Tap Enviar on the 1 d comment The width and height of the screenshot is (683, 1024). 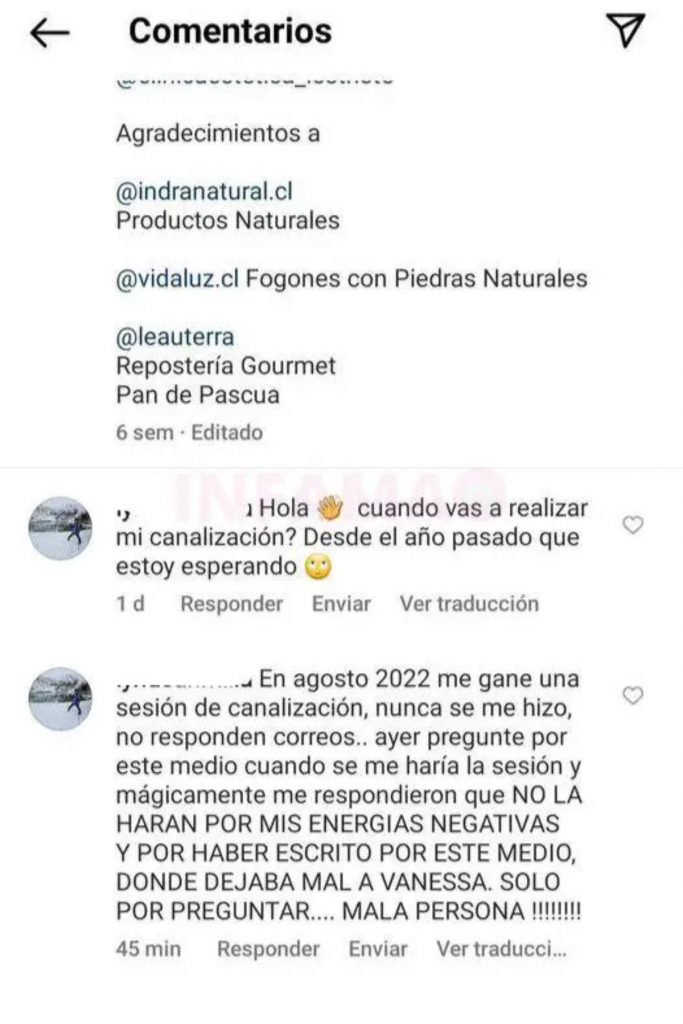pos(341,604)
